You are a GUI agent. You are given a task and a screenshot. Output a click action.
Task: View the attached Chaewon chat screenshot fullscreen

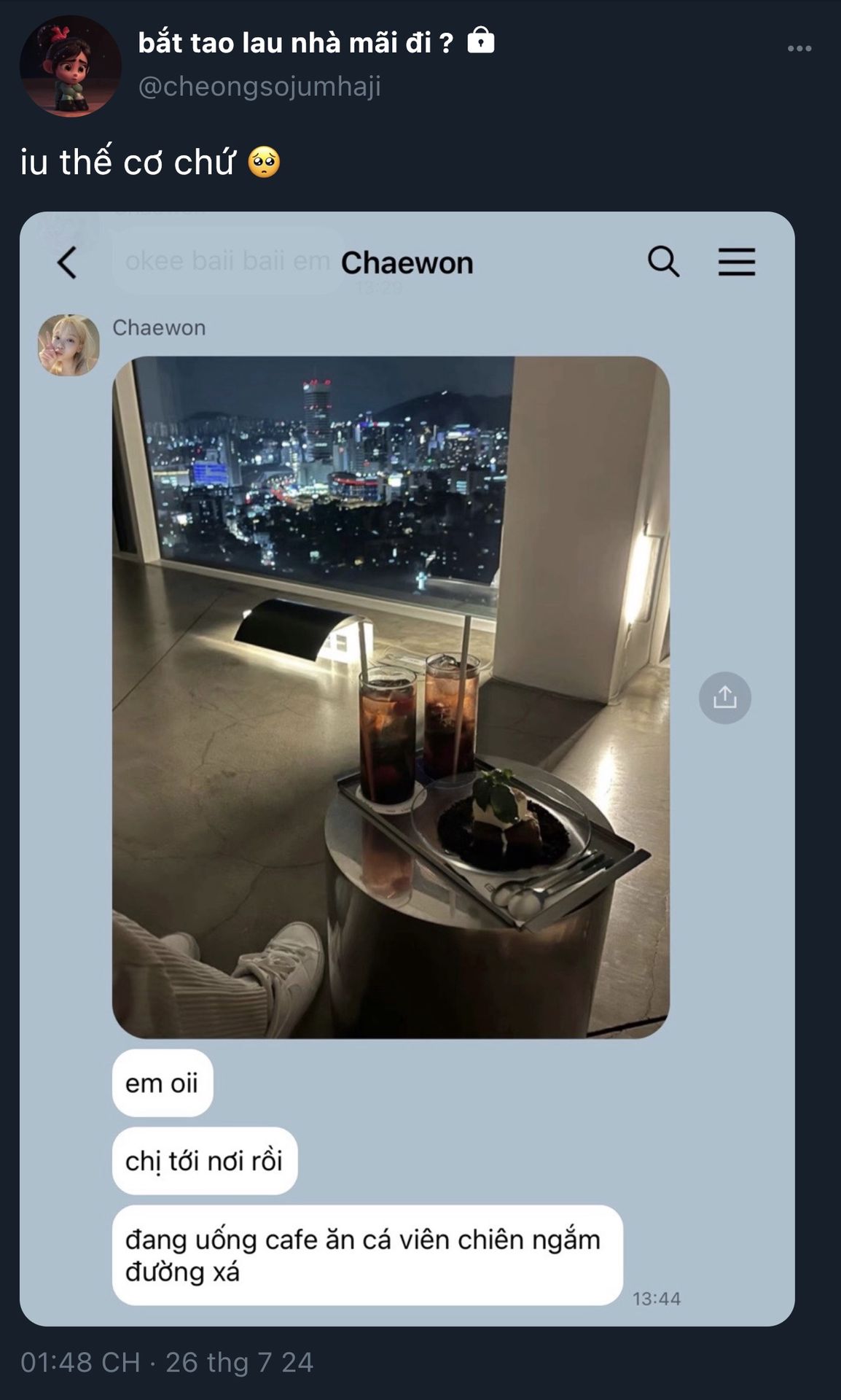coord(407,769)
